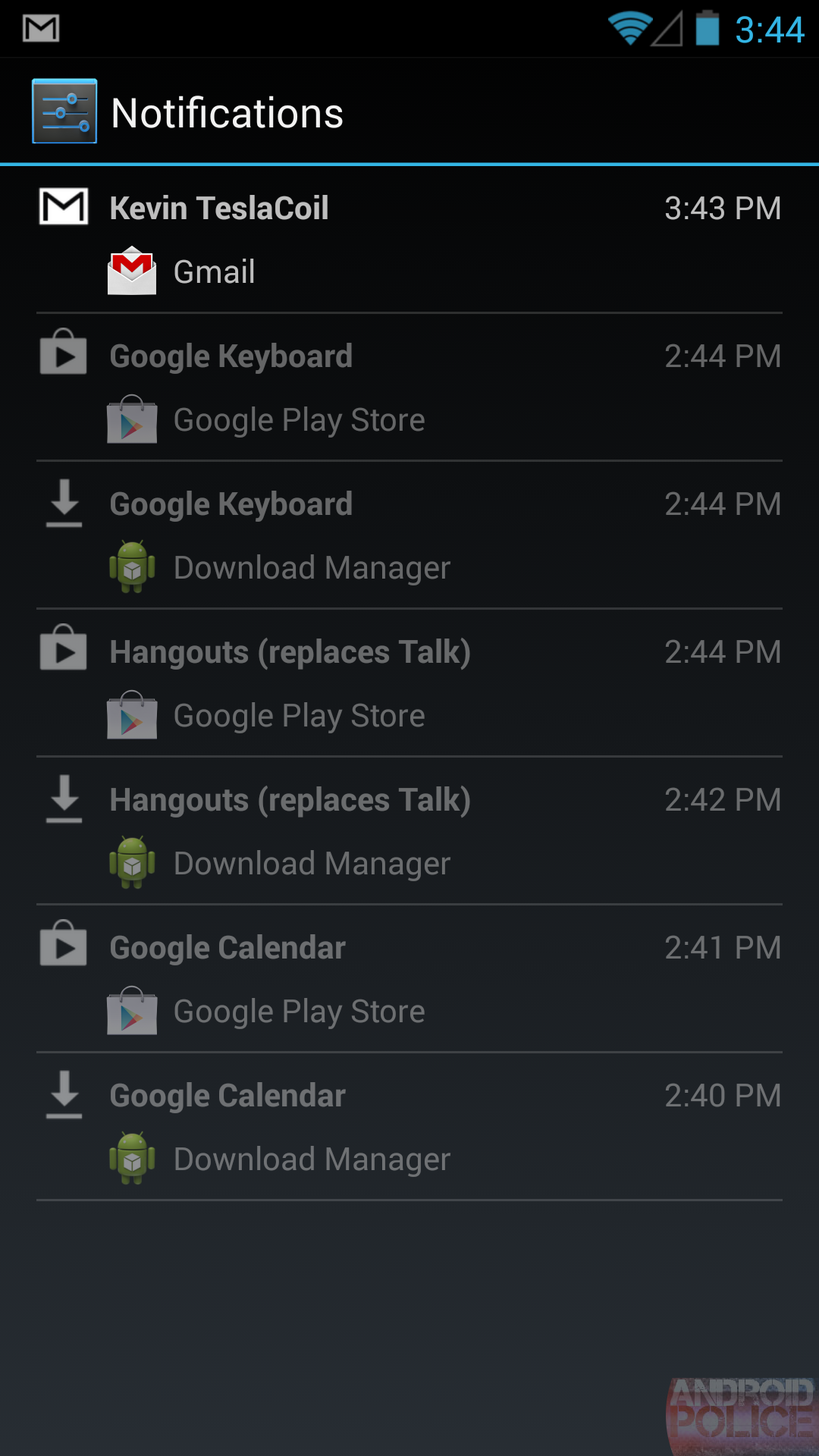
Task: Open the Download Manager android icon under Google Keyboard
Action: click(132, 565)
